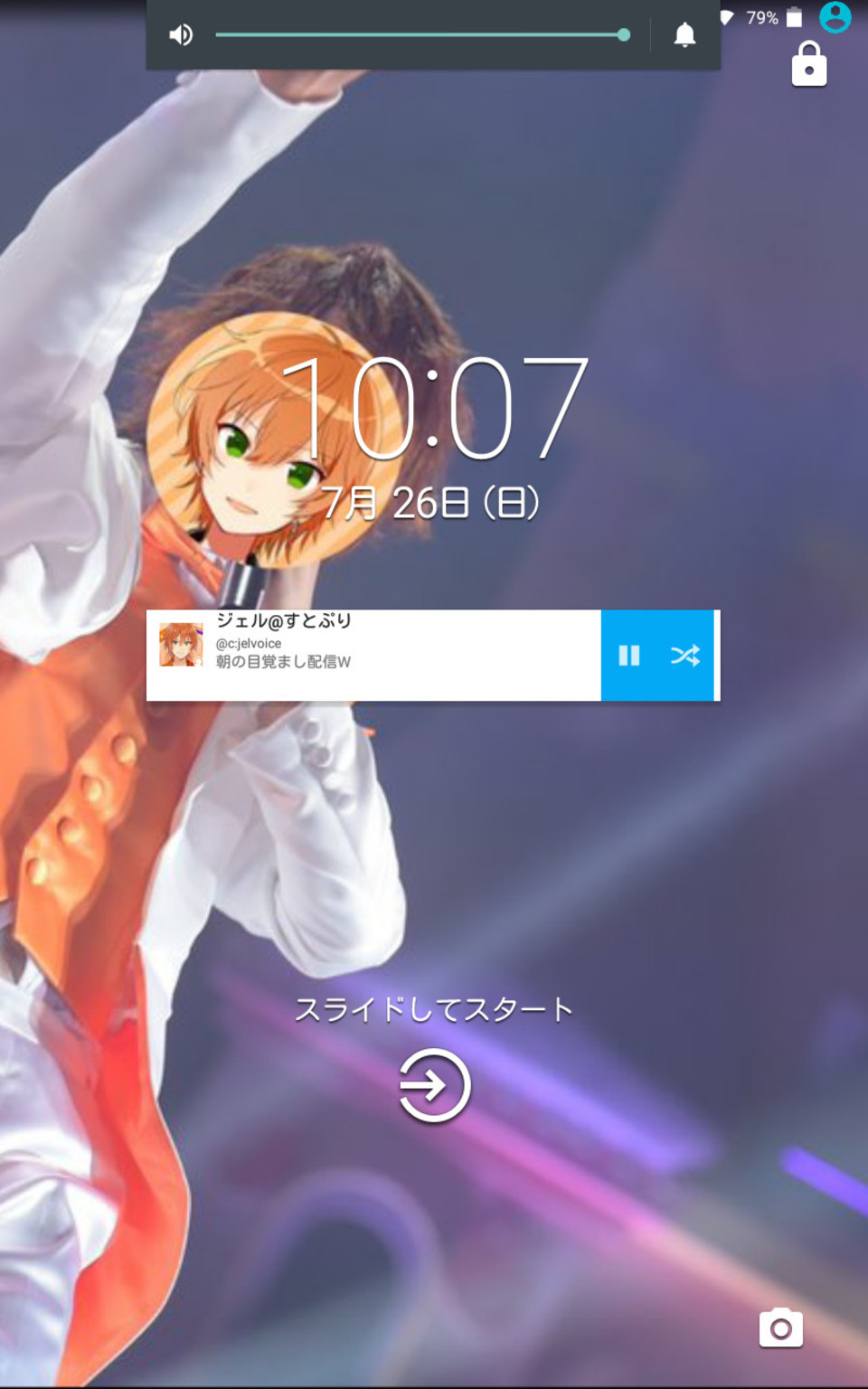Open the user profile avatar
The height and width of the screenshot is (1389, 868).
coord(835,17)
